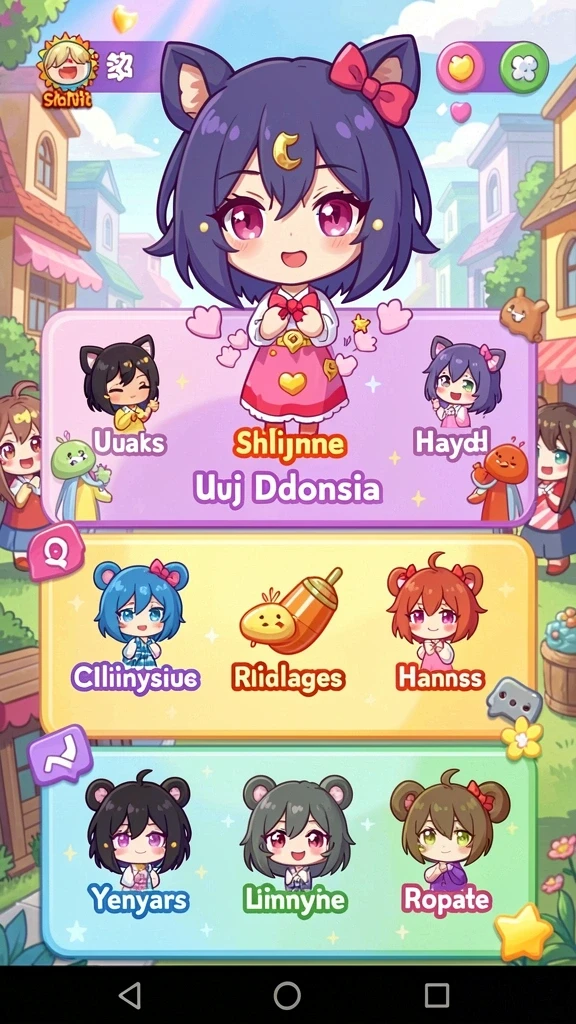Pick the Ropate character
The width and height of the screenshot is (576, 1024).
click(x=448, y=842)
